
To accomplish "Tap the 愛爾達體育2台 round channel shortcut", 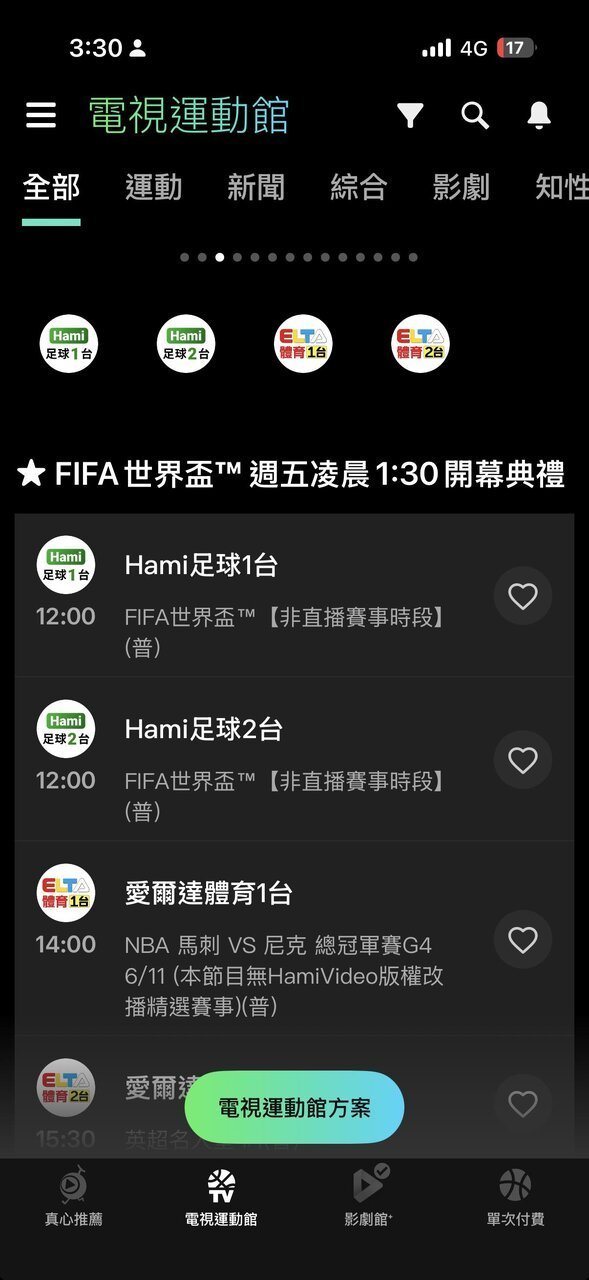I will (x=420, y=343).
